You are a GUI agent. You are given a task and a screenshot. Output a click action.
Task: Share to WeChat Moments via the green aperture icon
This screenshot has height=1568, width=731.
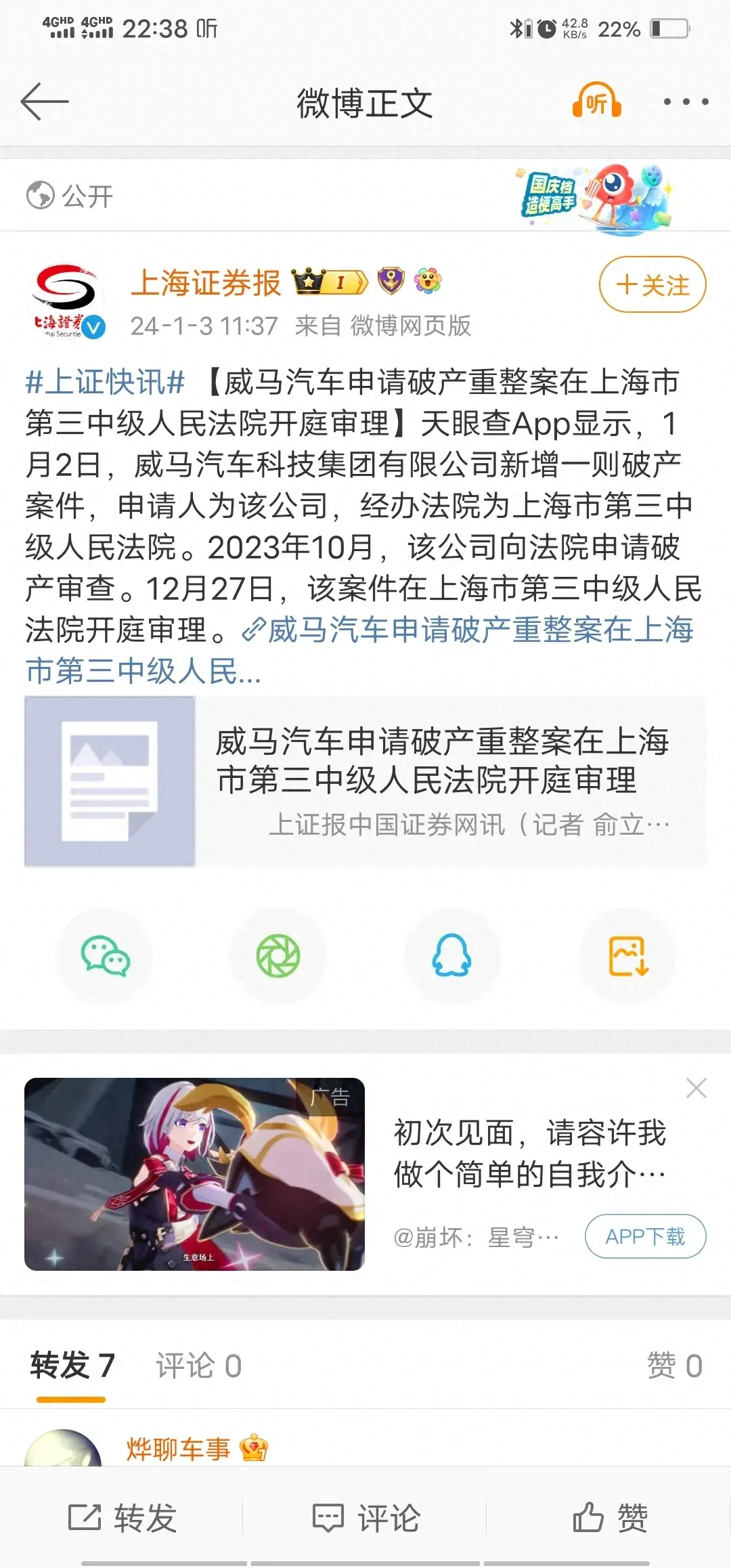[x=278, y=956]
